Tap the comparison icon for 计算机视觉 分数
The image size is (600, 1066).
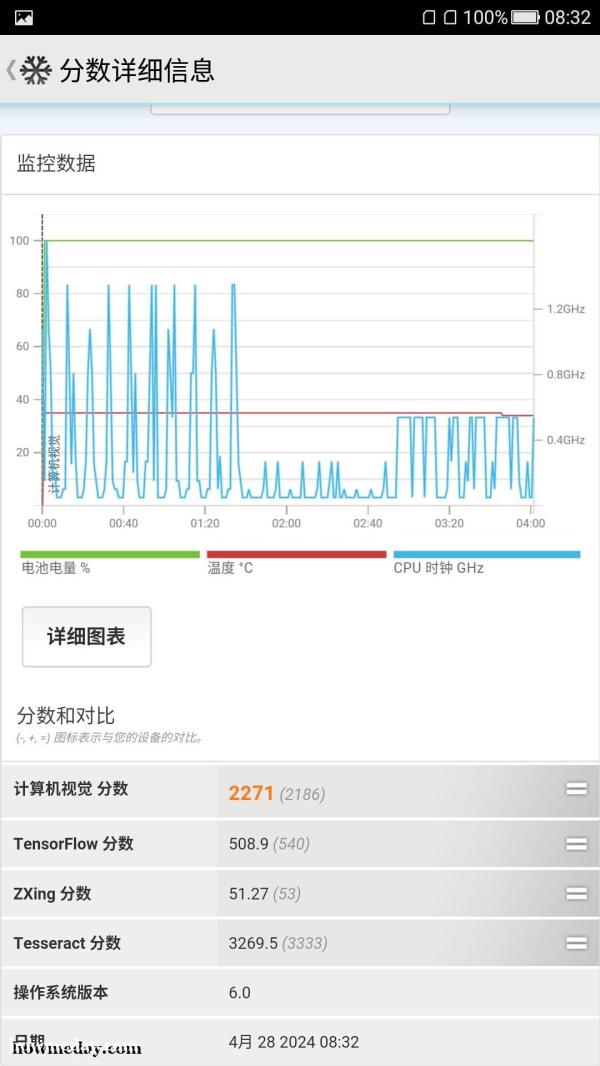[x=576, y=789]
